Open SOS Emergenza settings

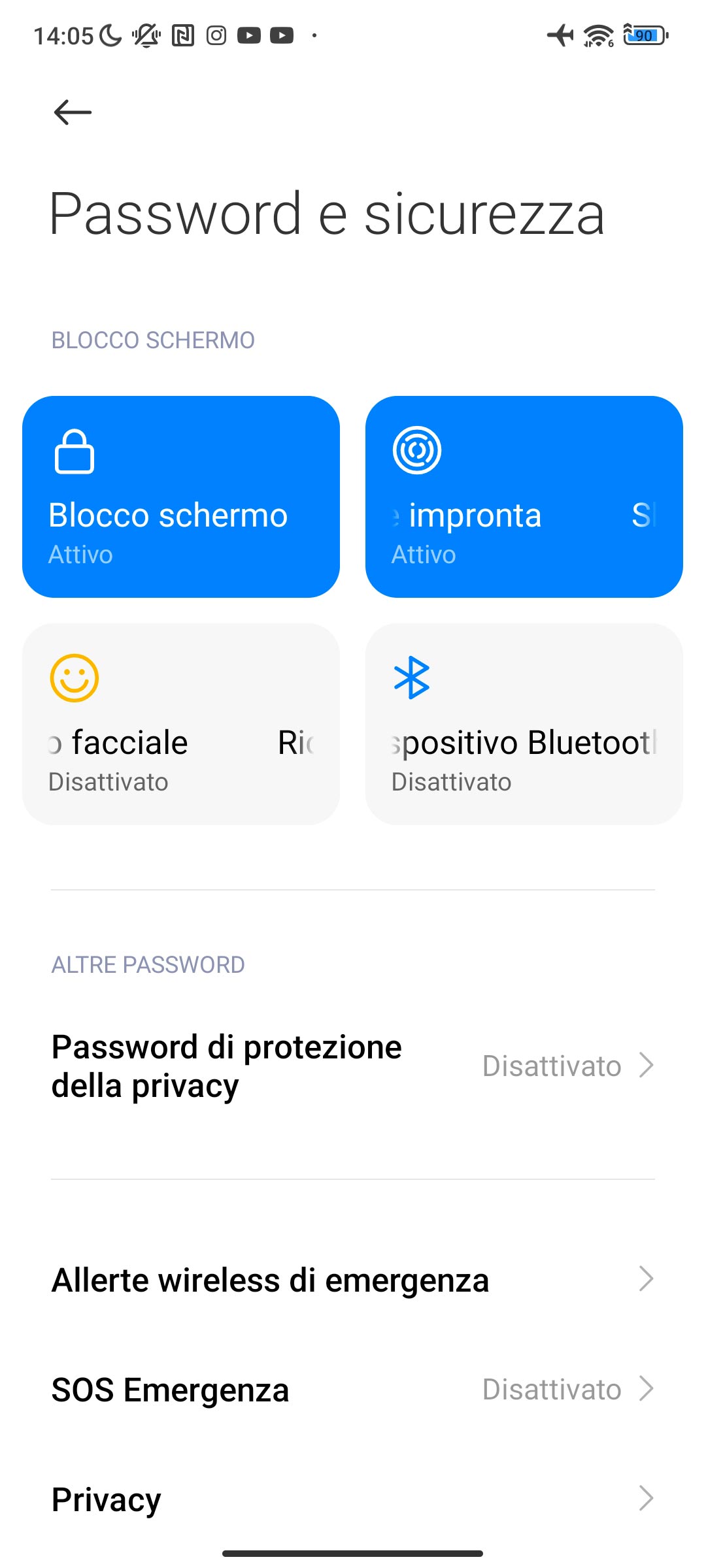[353, 1390]
